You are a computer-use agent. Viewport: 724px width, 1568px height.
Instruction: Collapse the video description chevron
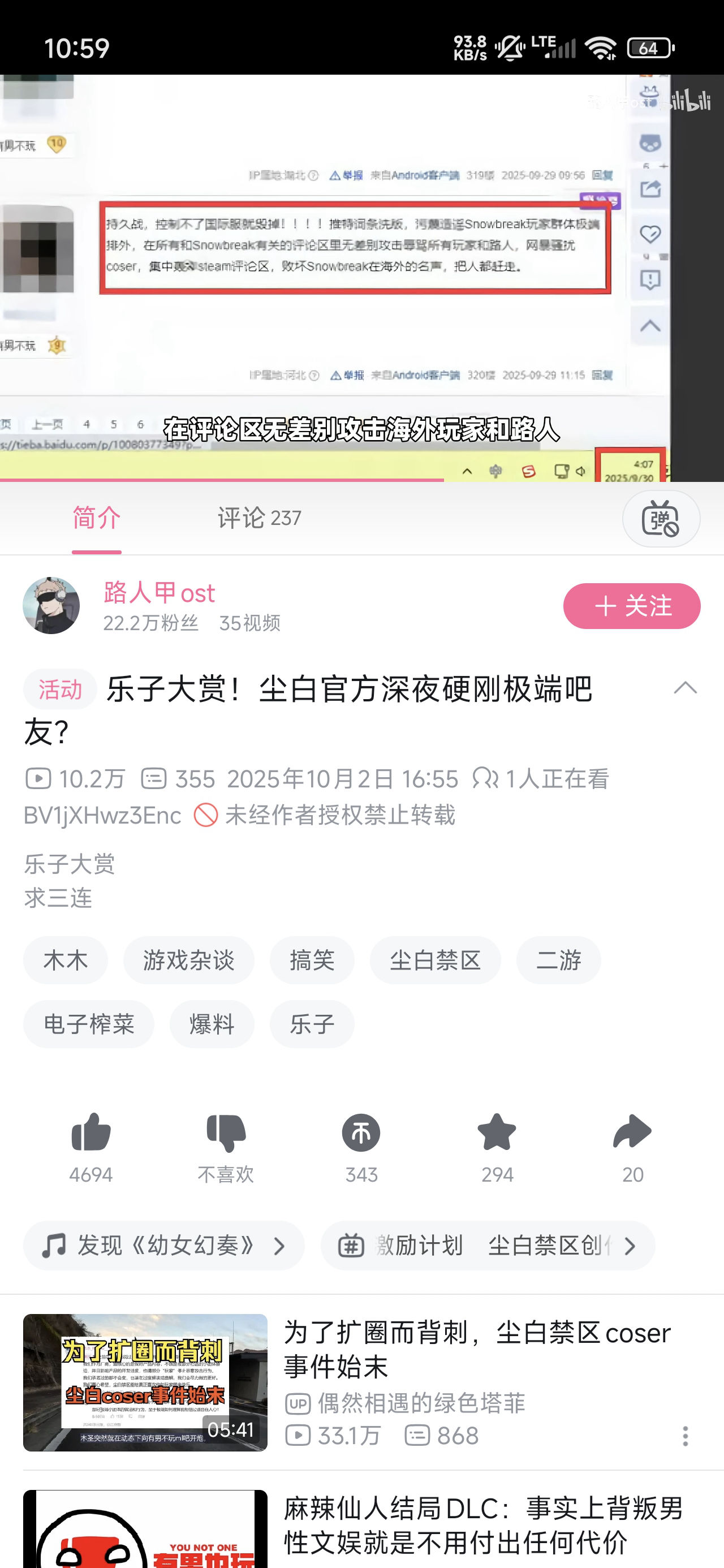[x=685, y=688]
